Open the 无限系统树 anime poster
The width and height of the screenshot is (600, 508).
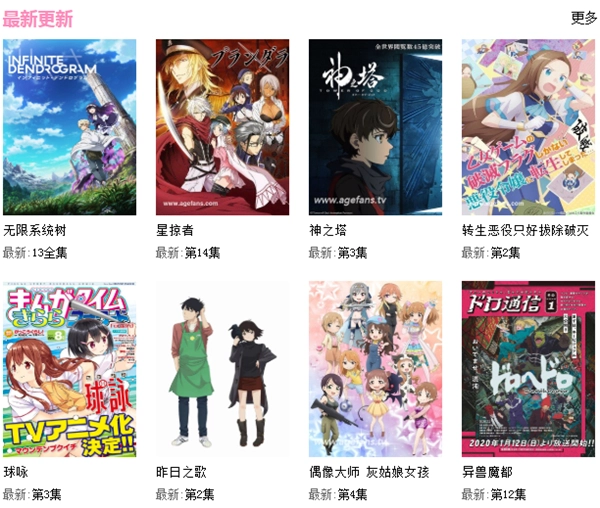(70, 127)
